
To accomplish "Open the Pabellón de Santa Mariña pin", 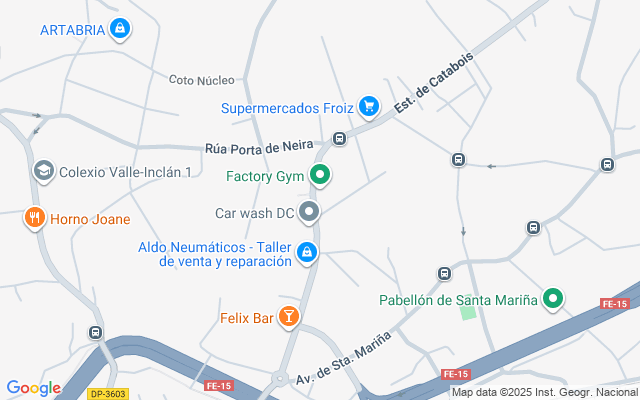I will click(552, 298).
